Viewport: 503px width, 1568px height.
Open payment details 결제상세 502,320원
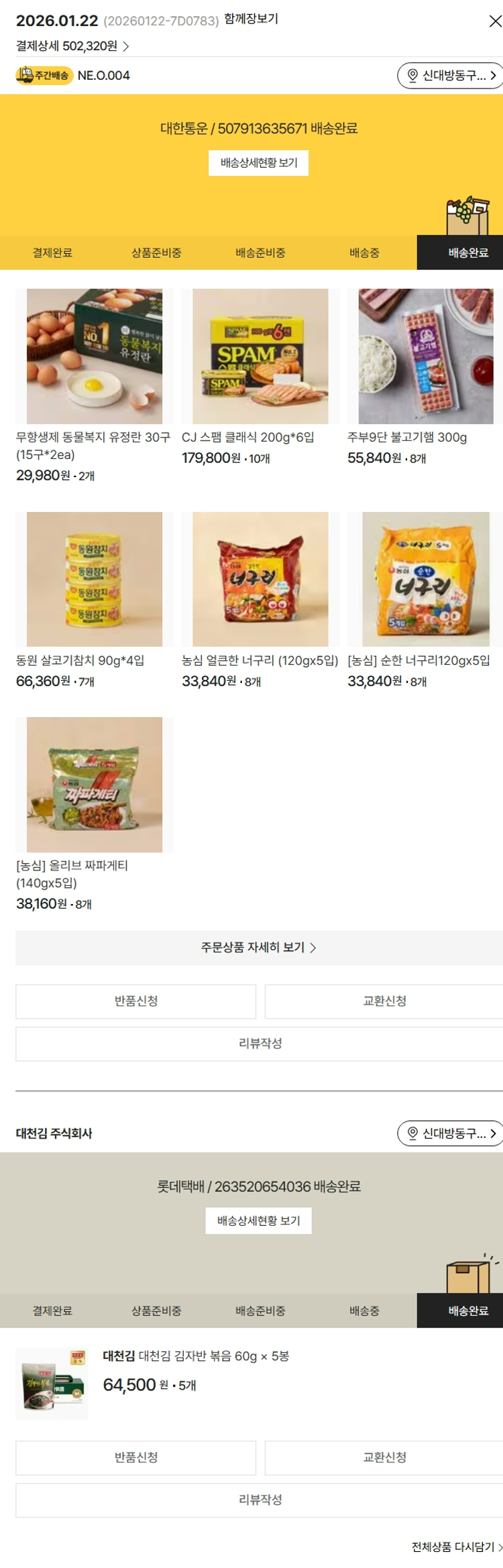coord(72,46)
